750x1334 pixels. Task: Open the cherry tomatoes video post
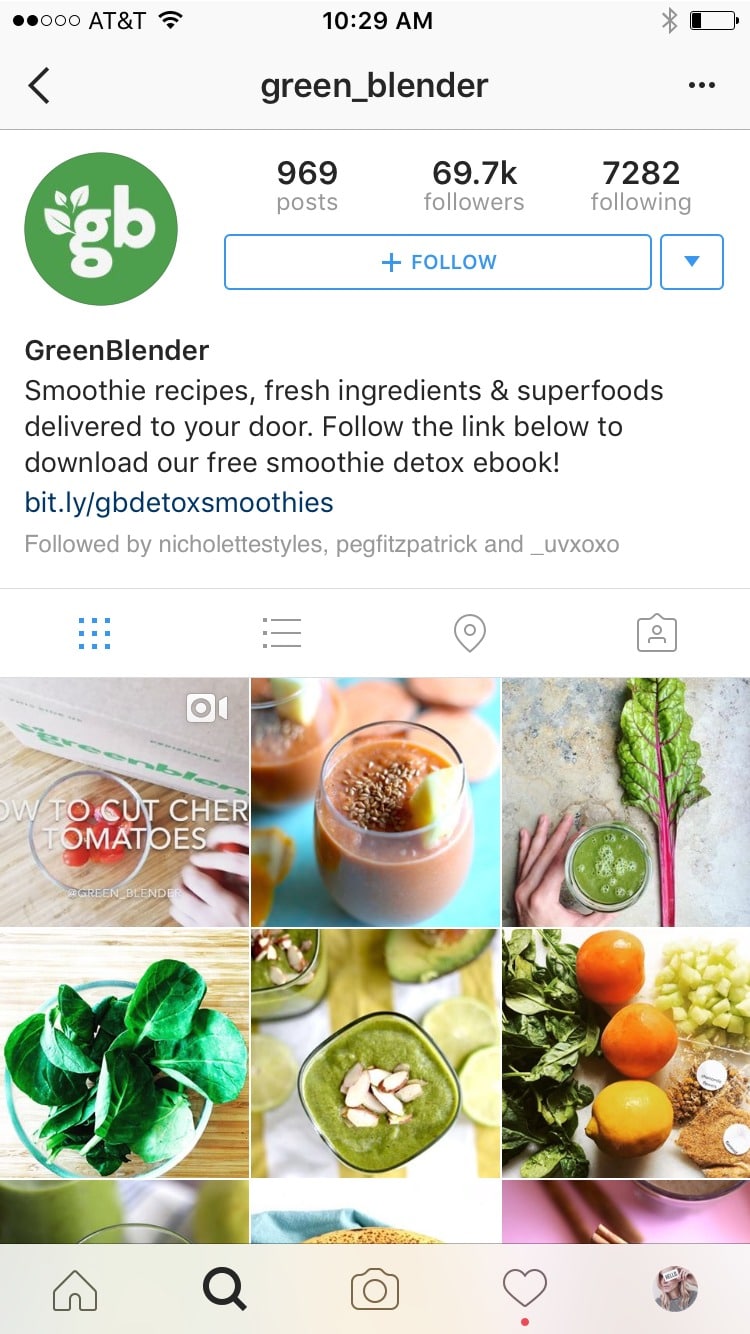point(124,802)
